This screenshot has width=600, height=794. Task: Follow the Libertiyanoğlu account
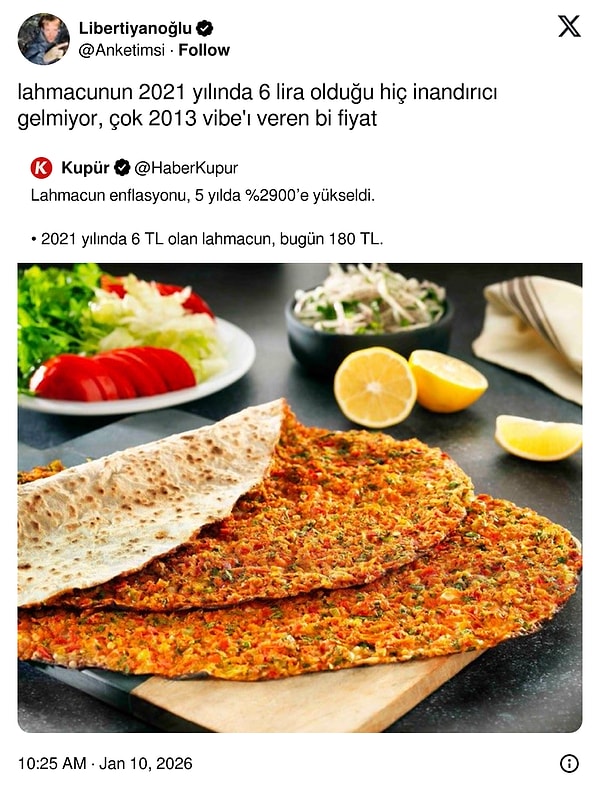coord(204,50)
